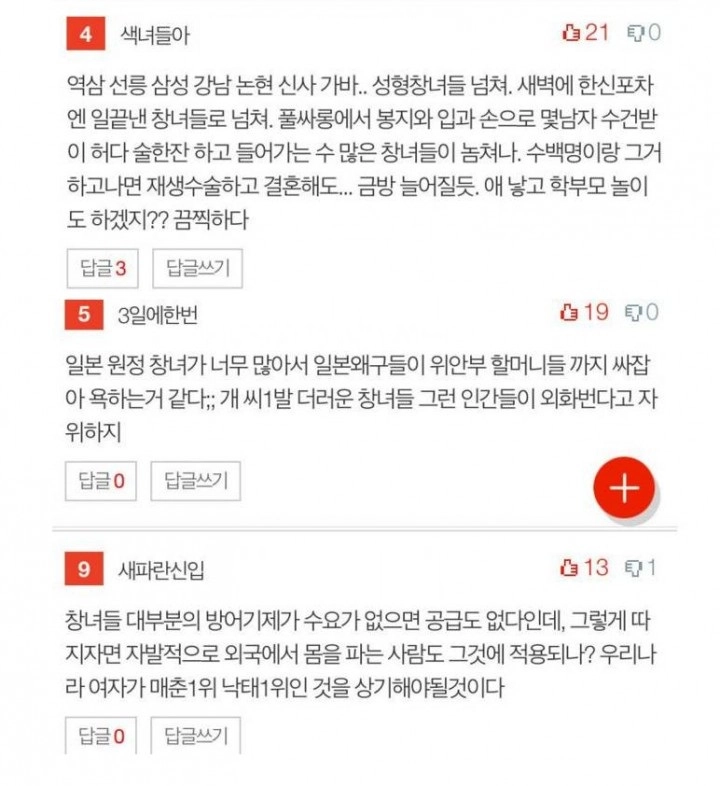The width and height of the screenshot is (720, 786).
Task: View the 3 replies on comment 4
Action: 103,268
